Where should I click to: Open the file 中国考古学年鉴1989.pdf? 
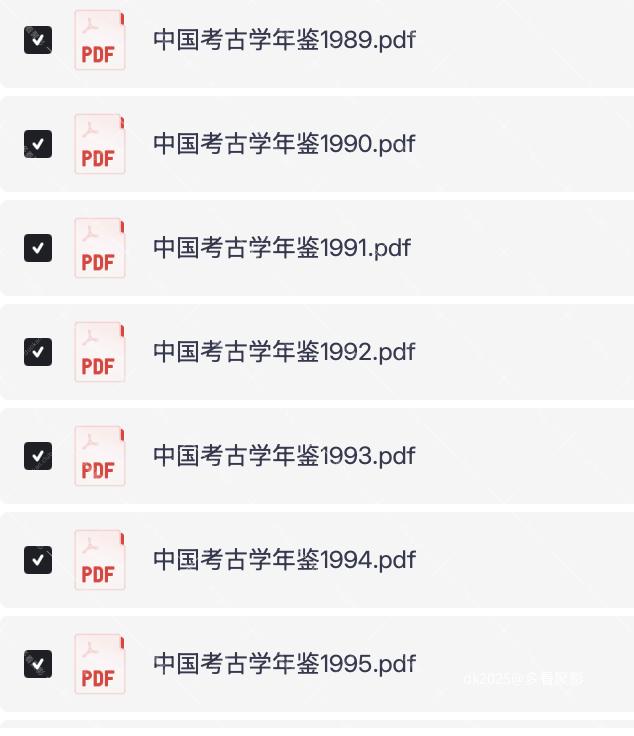coord(283,40)
